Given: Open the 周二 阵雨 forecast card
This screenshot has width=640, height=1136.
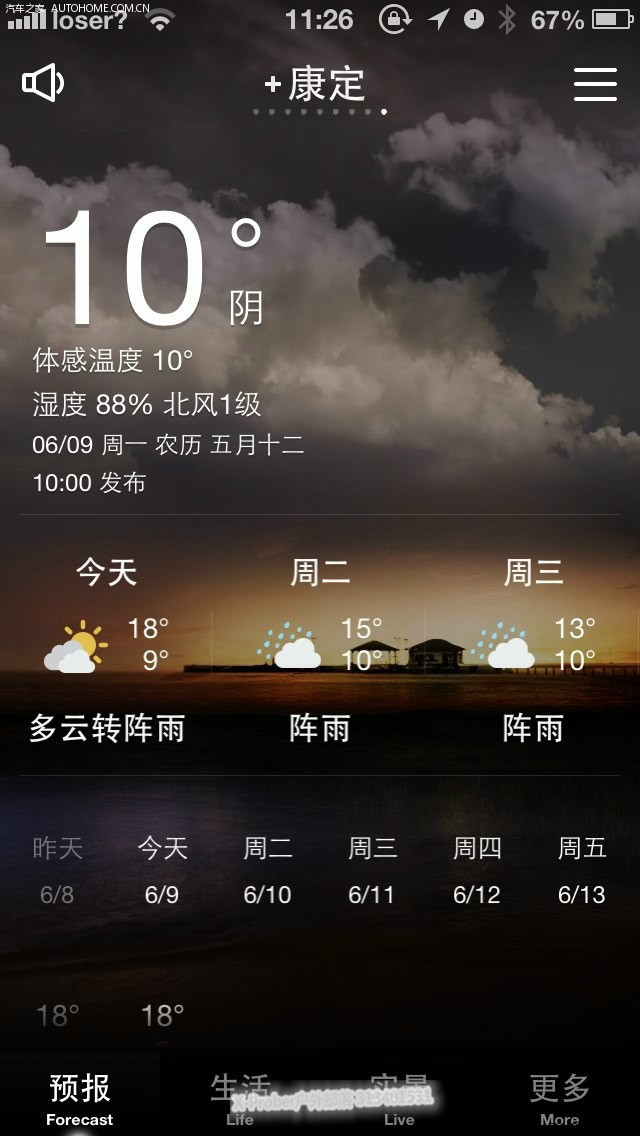Looking at the screenshot, I should (320, 650).
